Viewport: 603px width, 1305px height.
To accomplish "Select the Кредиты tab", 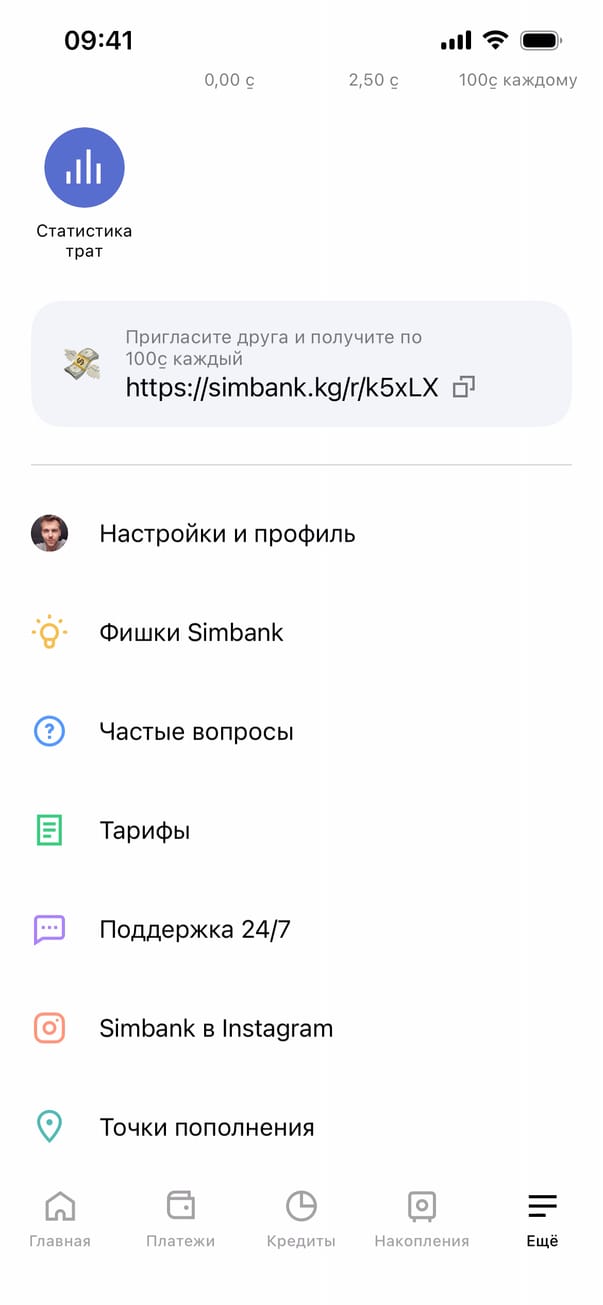I will (x=301, y=1219).
